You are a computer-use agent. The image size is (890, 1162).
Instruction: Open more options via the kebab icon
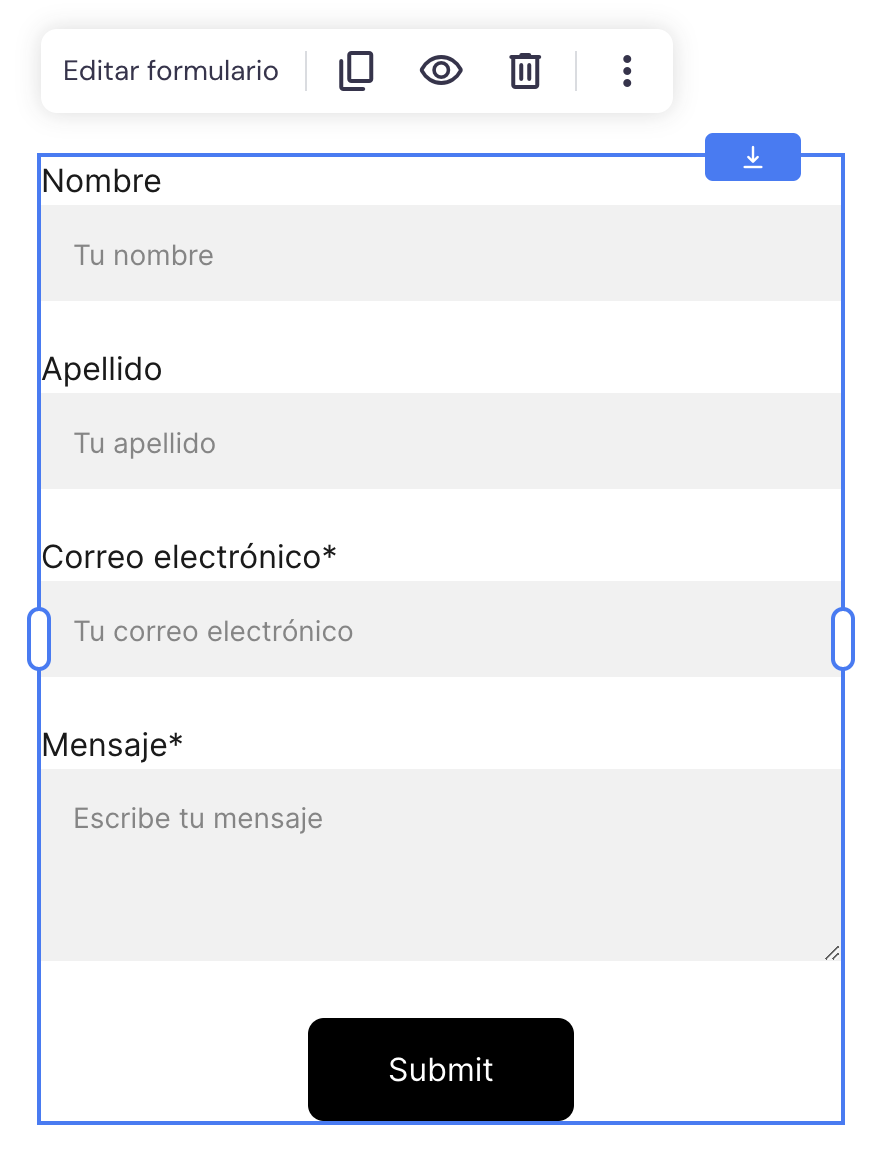tap(627, 71)
